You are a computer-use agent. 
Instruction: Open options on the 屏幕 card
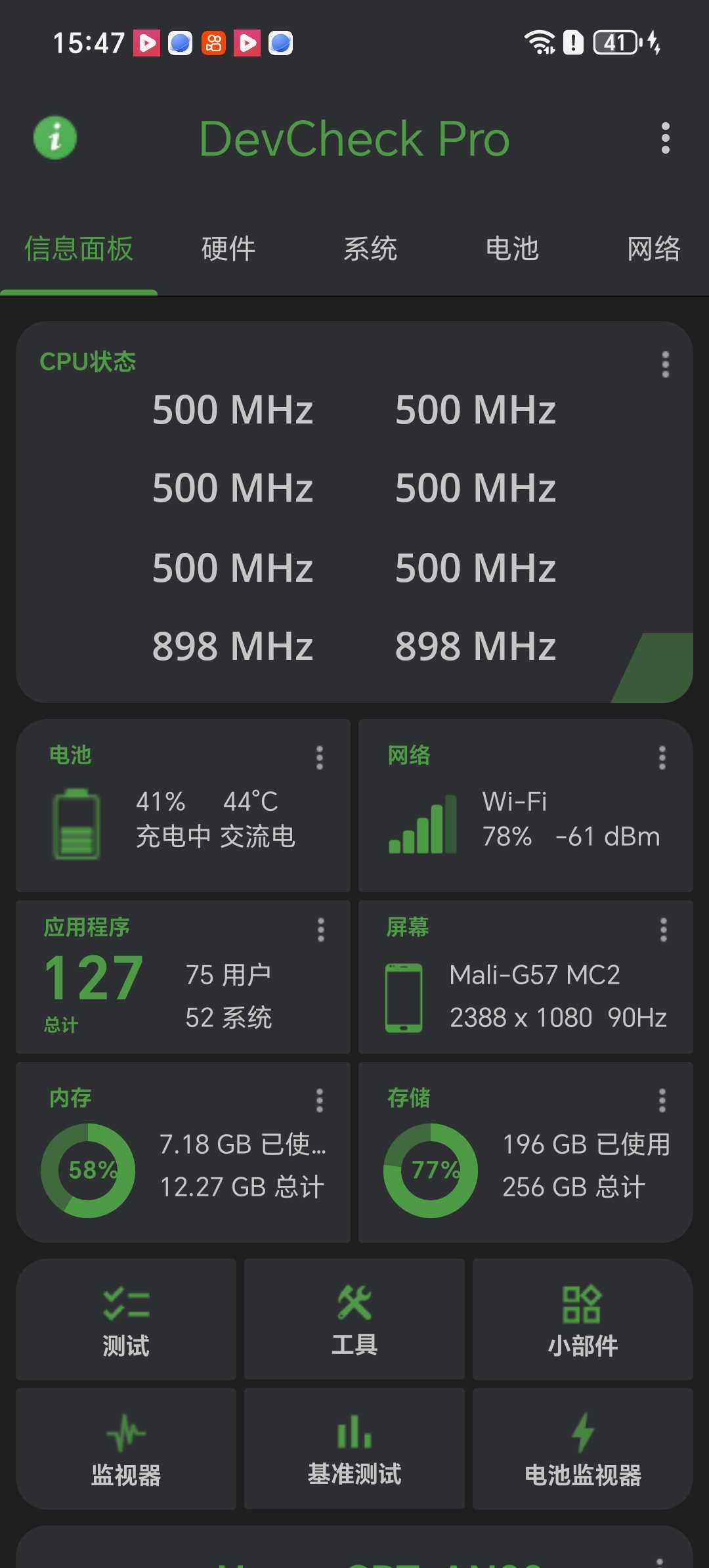[x=663, y=930]
